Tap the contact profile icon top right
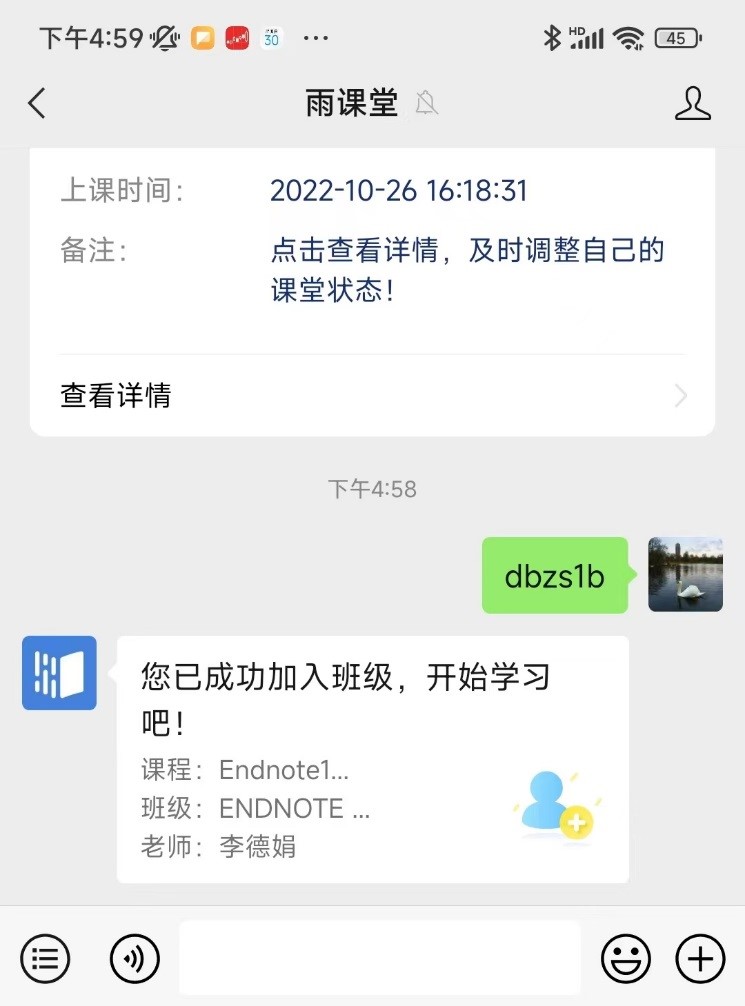The image size is (745, 1006). coord(694,103)
